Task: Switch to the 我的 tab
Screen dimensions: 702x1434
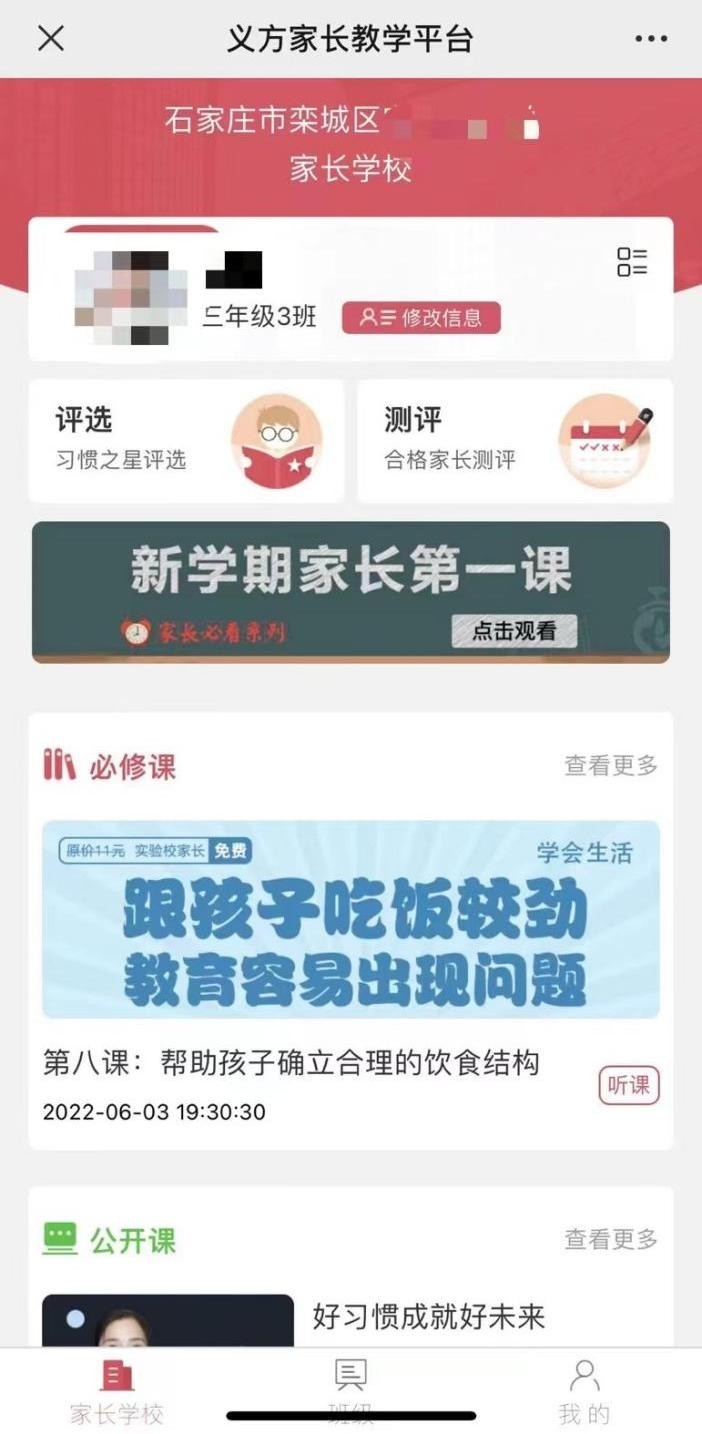Action: (584, 1391)
